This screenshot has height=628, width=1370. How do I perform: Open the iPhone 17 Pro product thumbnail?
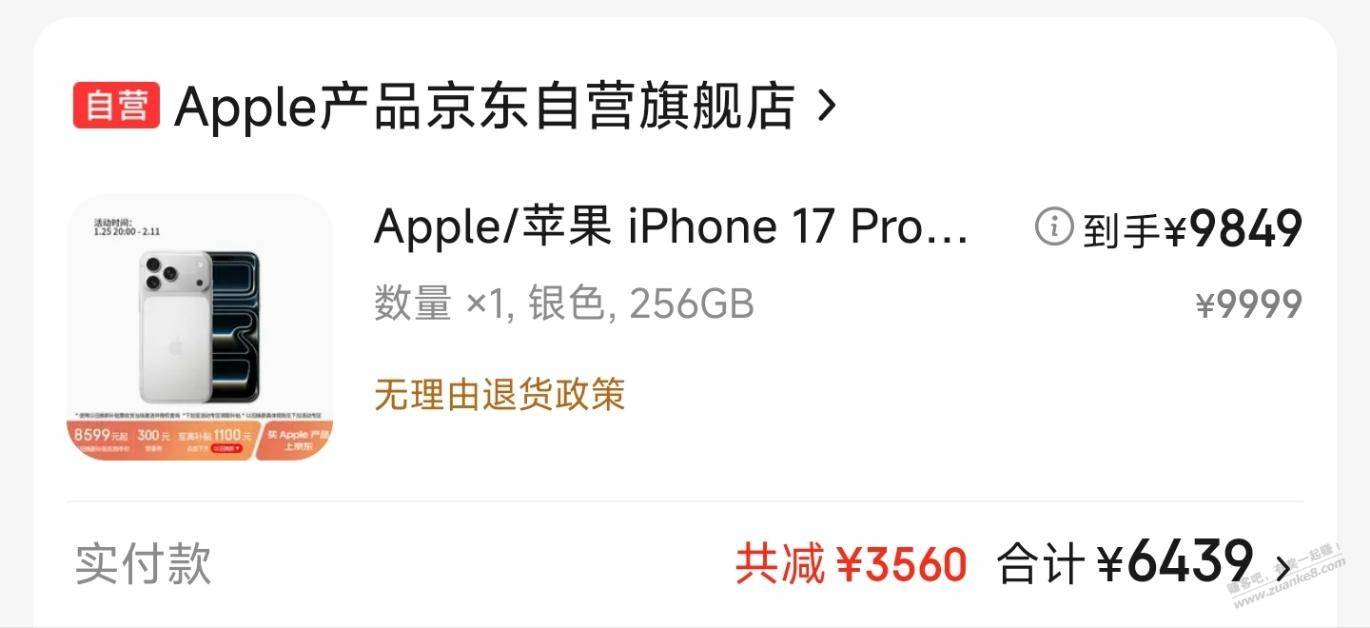[200, 328]
